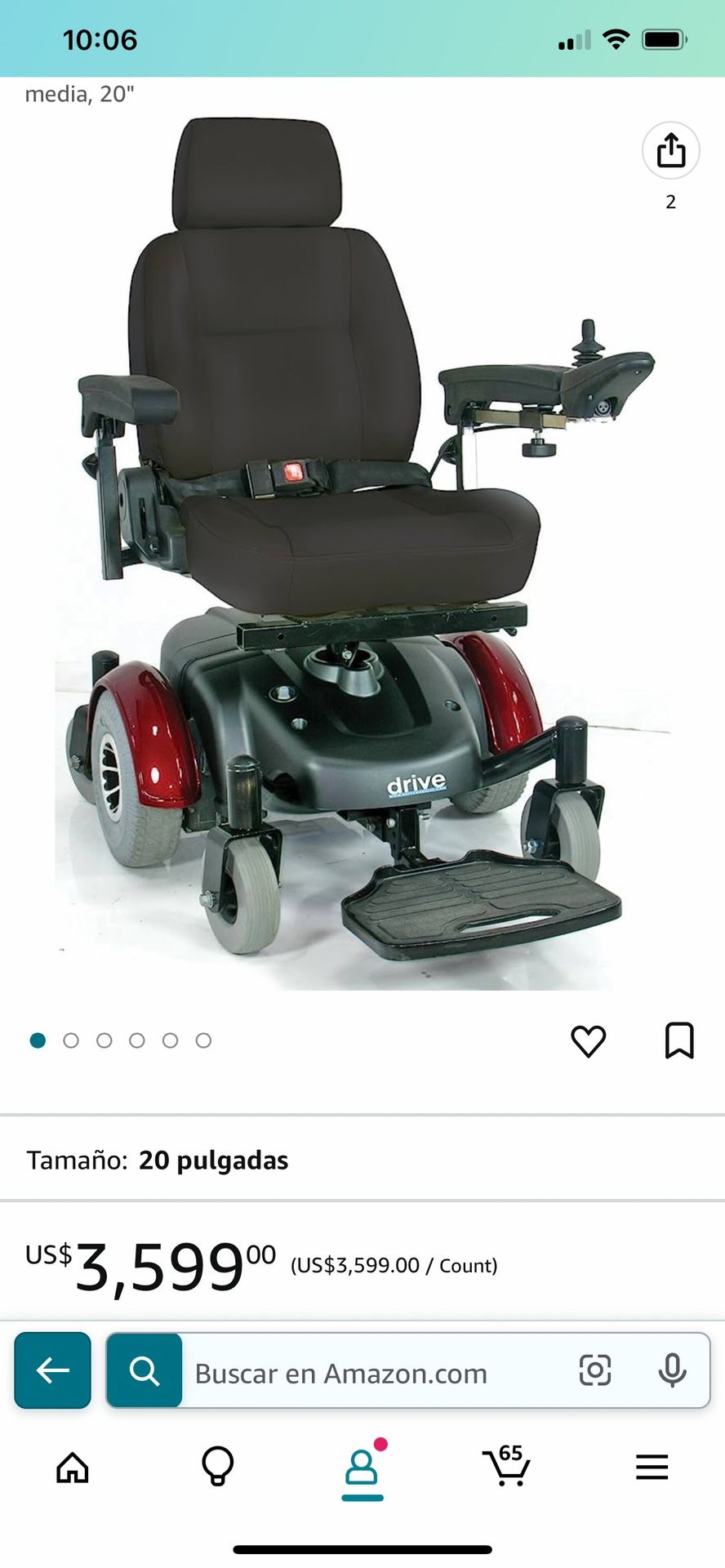Select the first carousel dot indicator
Screen dimensions: 725x1568
[x=38, y=1040]
